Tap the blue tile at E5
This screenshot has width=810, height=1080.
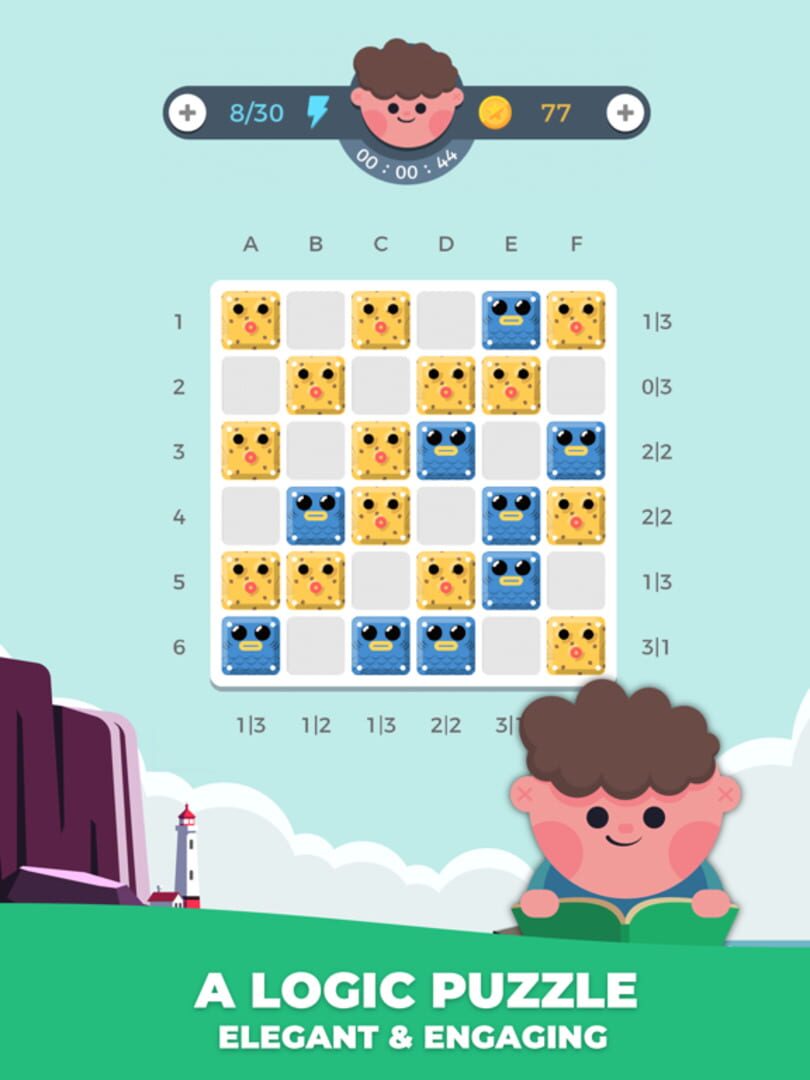pyautogui.click(x=512, y=580)
